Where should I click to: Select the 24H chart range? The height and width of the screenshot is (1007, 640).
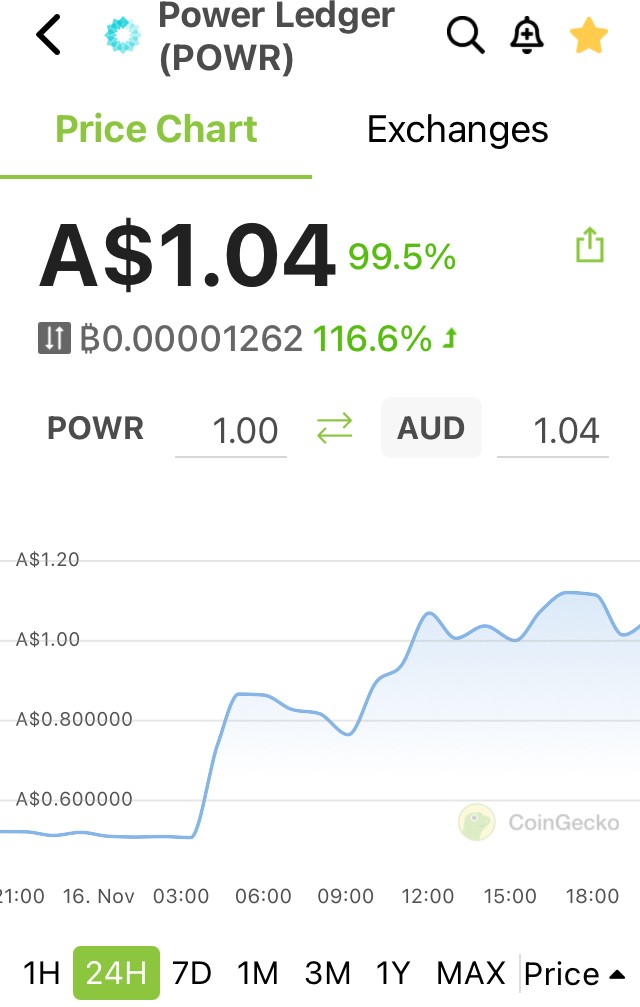coord(116,972)
